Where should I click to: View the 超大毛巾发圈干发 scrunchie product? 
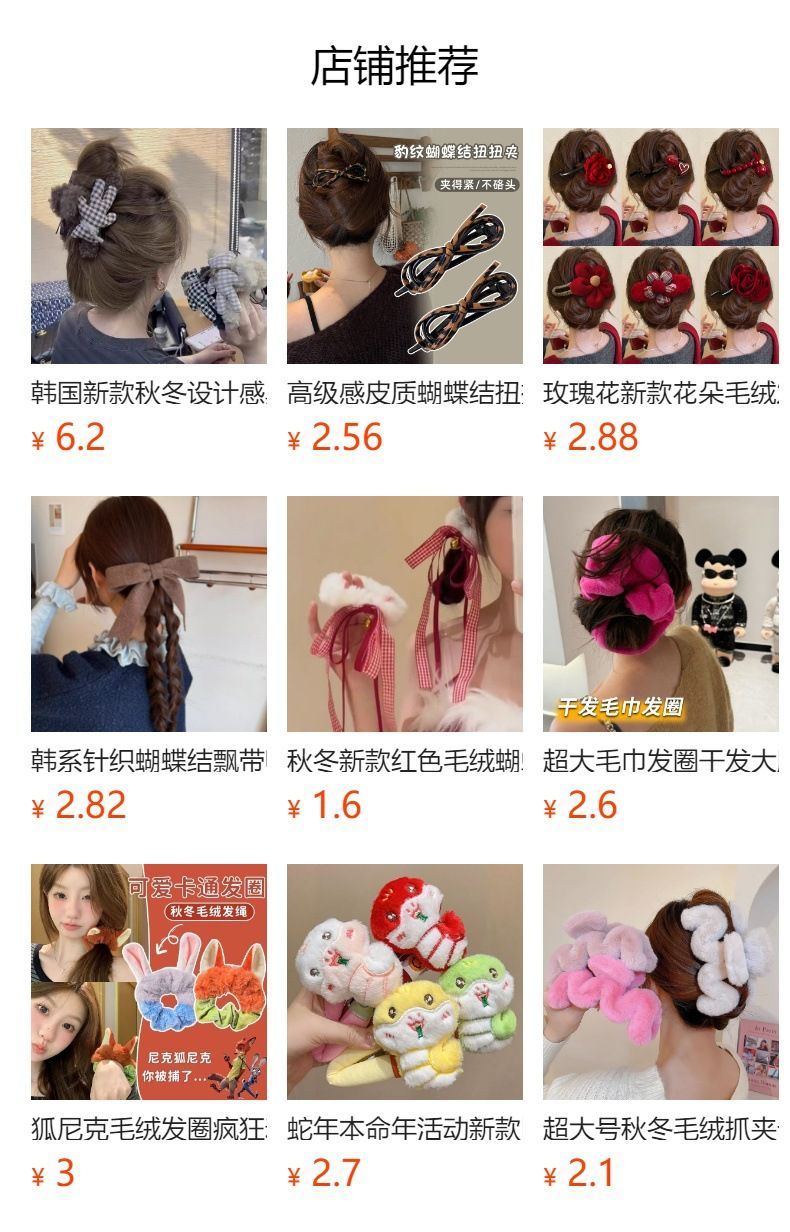(660, 614)
